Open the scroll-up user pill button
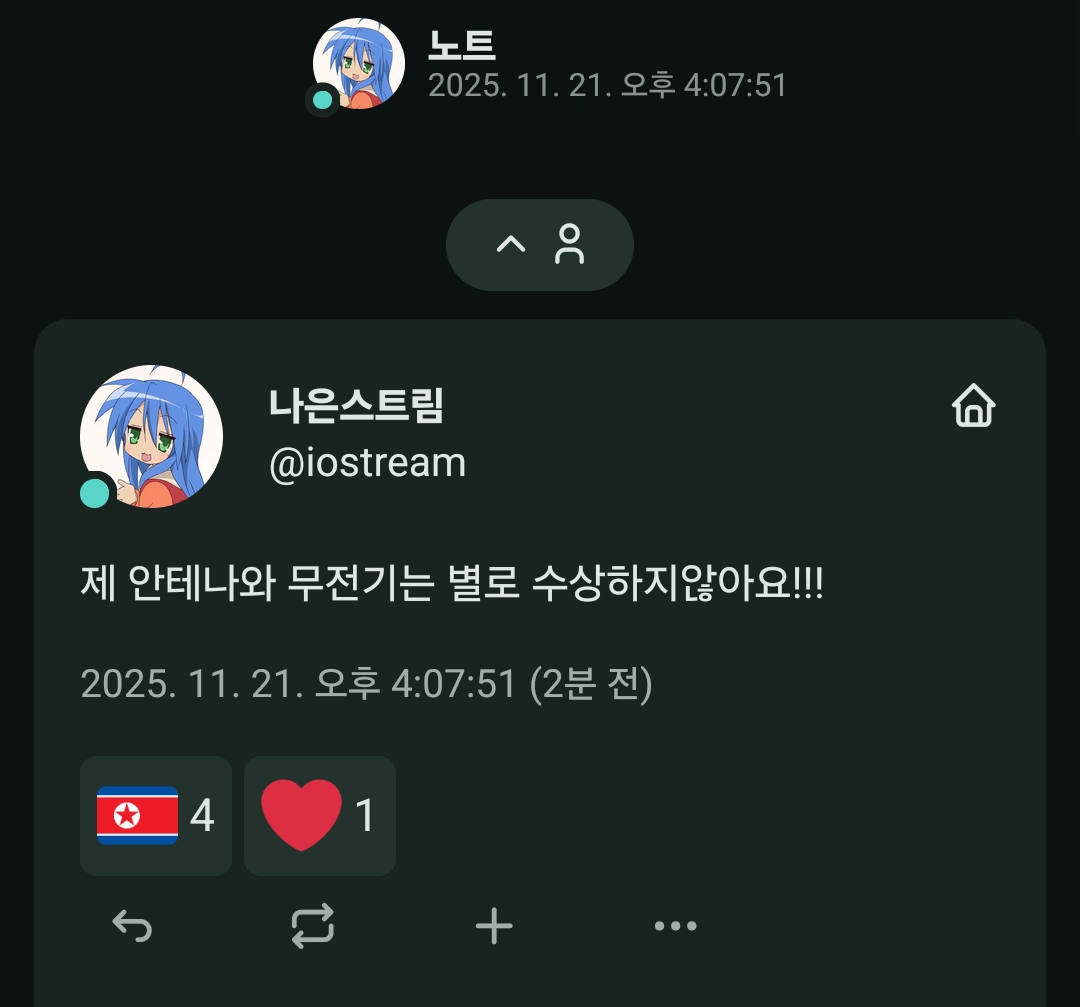Viewport: 1080px width, 1007px height. (x=539, y=245)
